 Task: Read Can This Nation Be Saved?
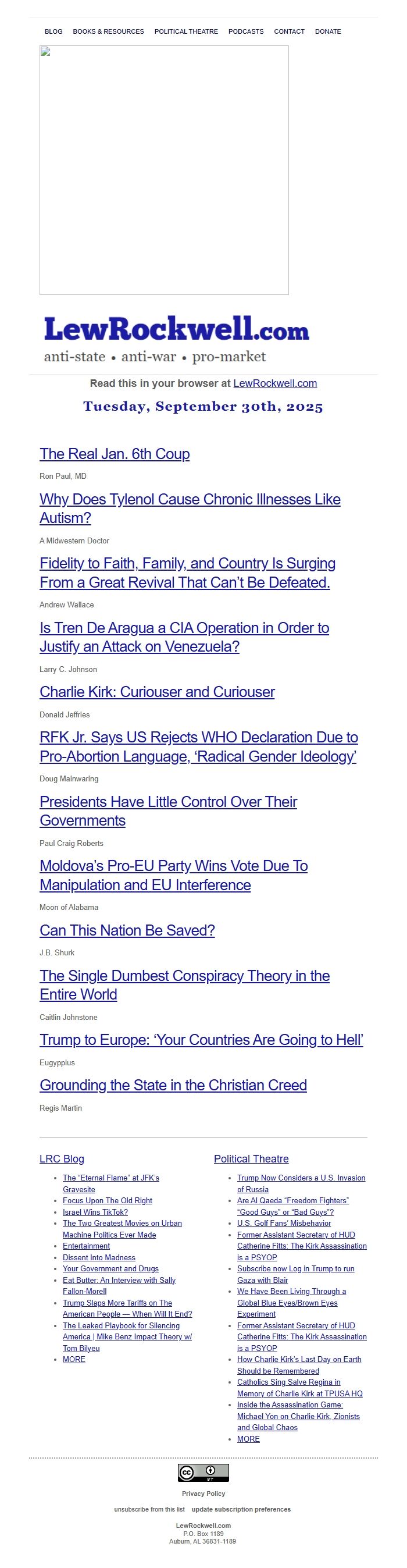point(127,930)
